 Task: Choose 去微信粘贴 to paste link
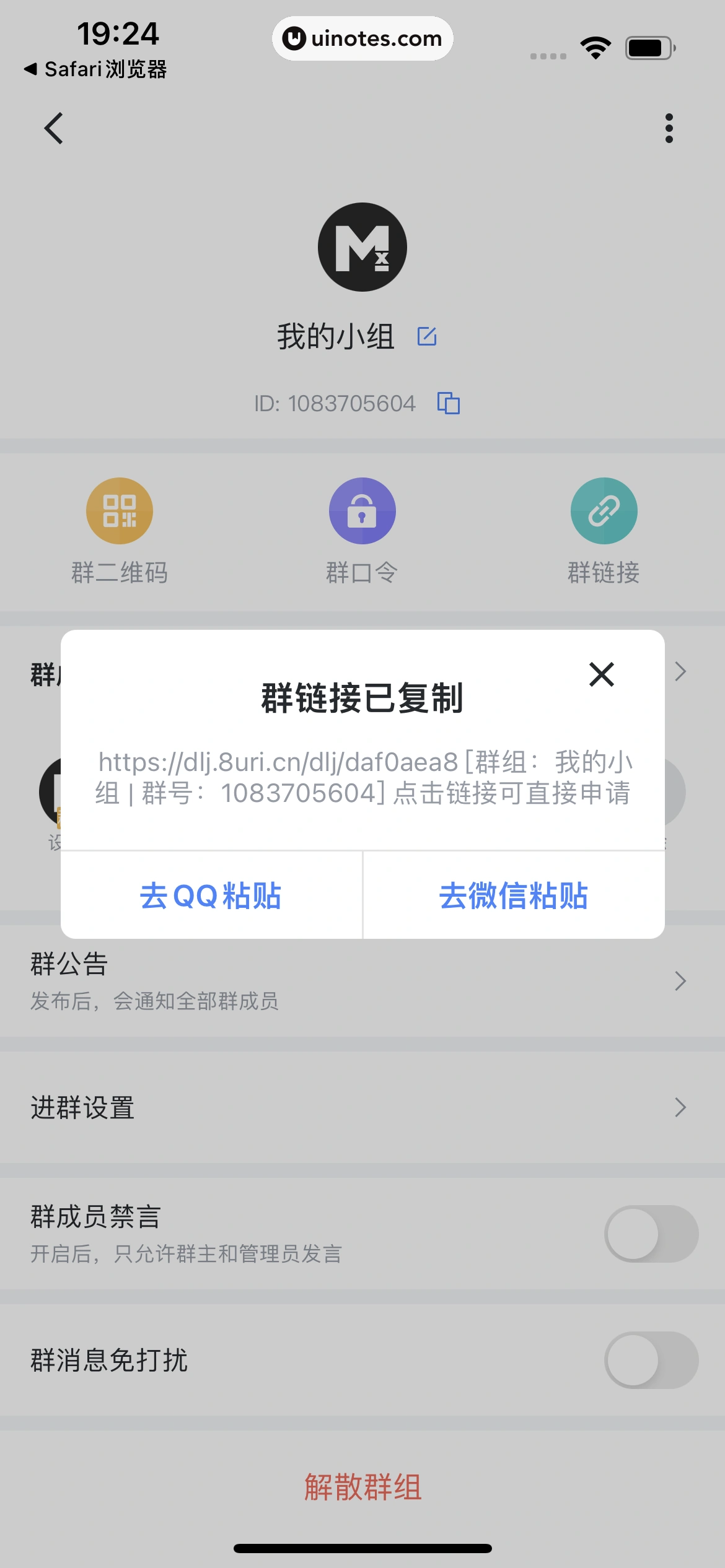(x=514, y=895)
